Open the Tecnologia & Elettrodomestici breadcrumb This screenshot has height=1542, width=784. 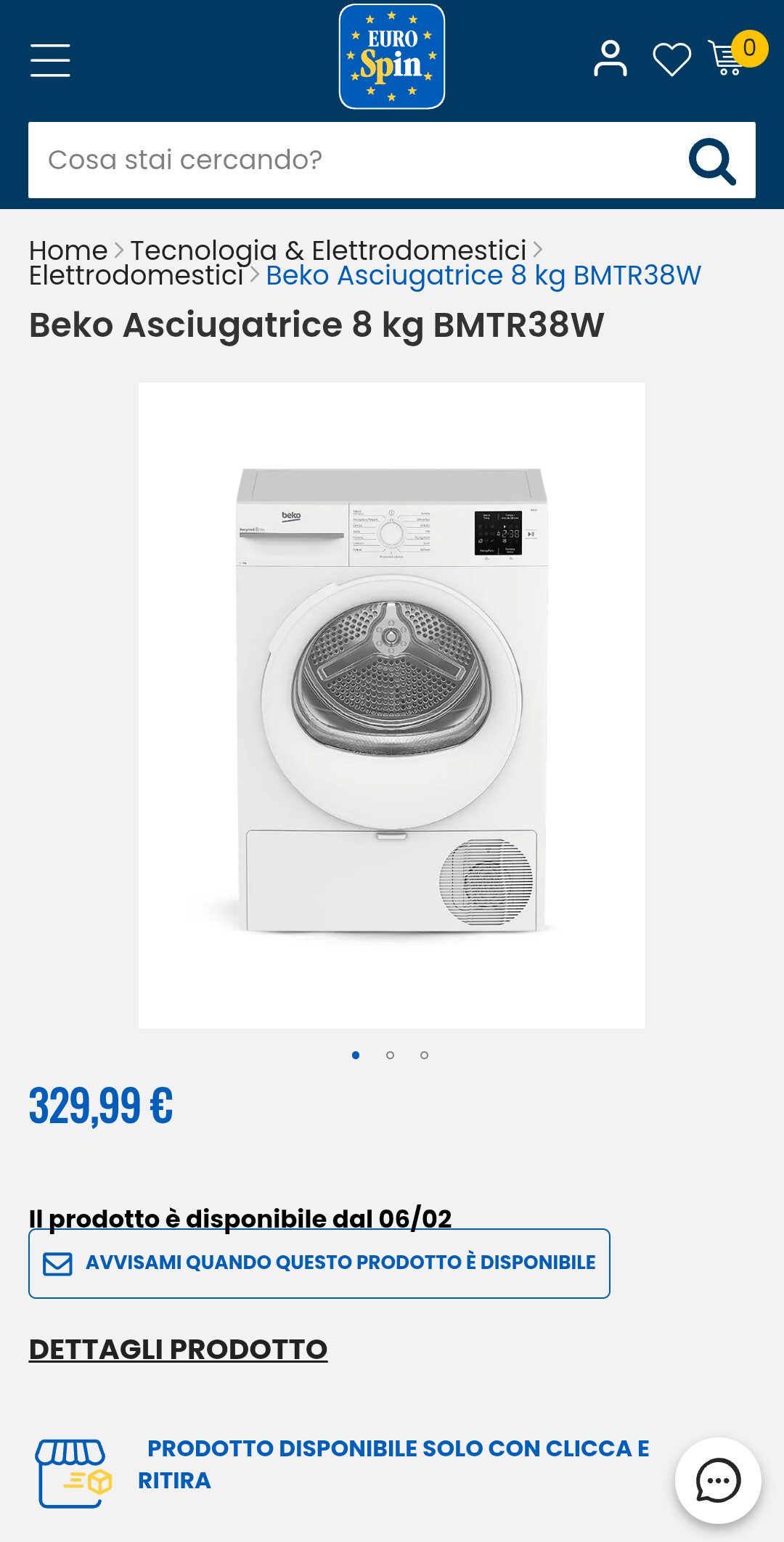[330, 249]
